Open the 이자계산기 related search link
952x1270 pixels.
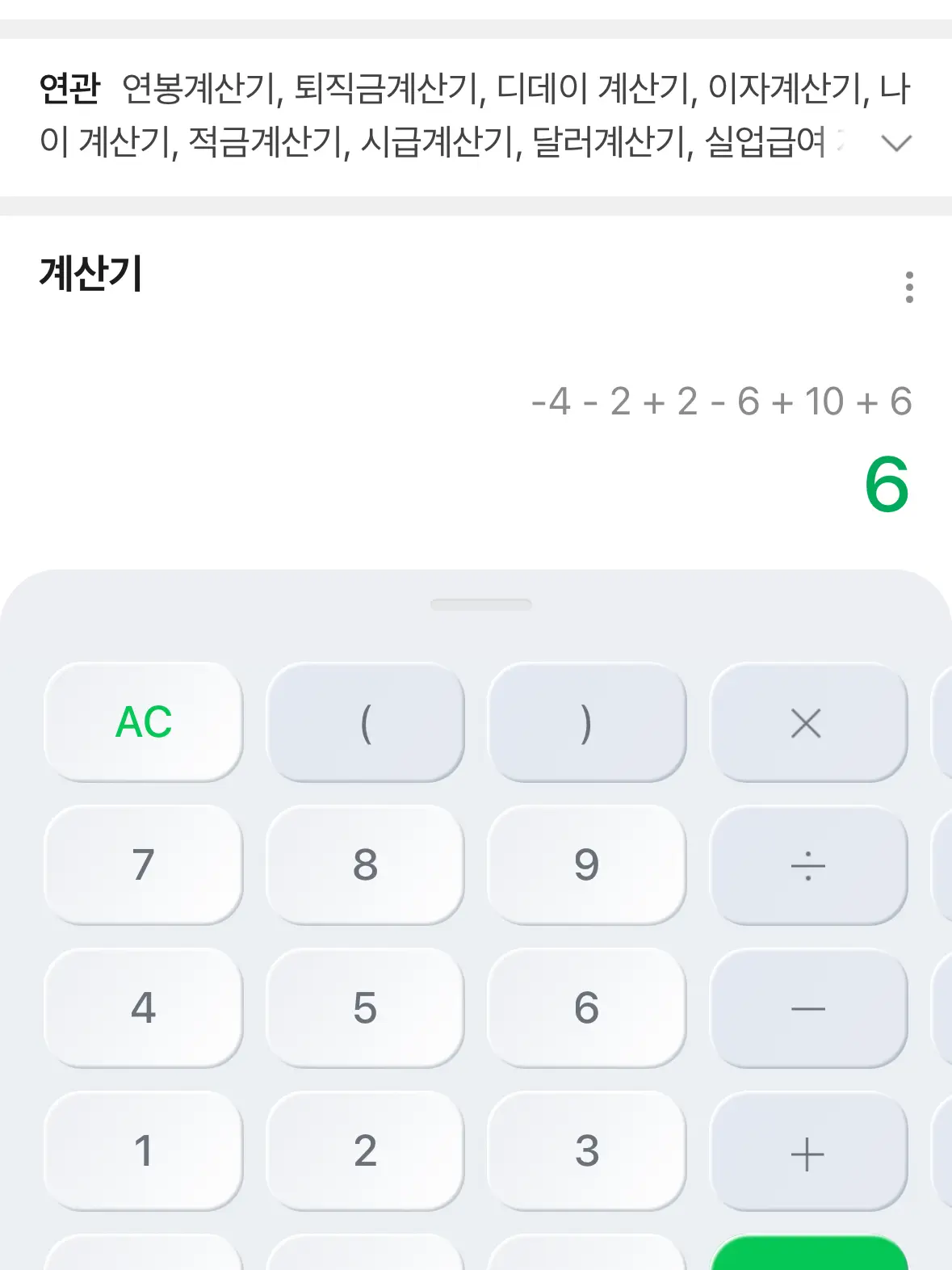point(785,86)
